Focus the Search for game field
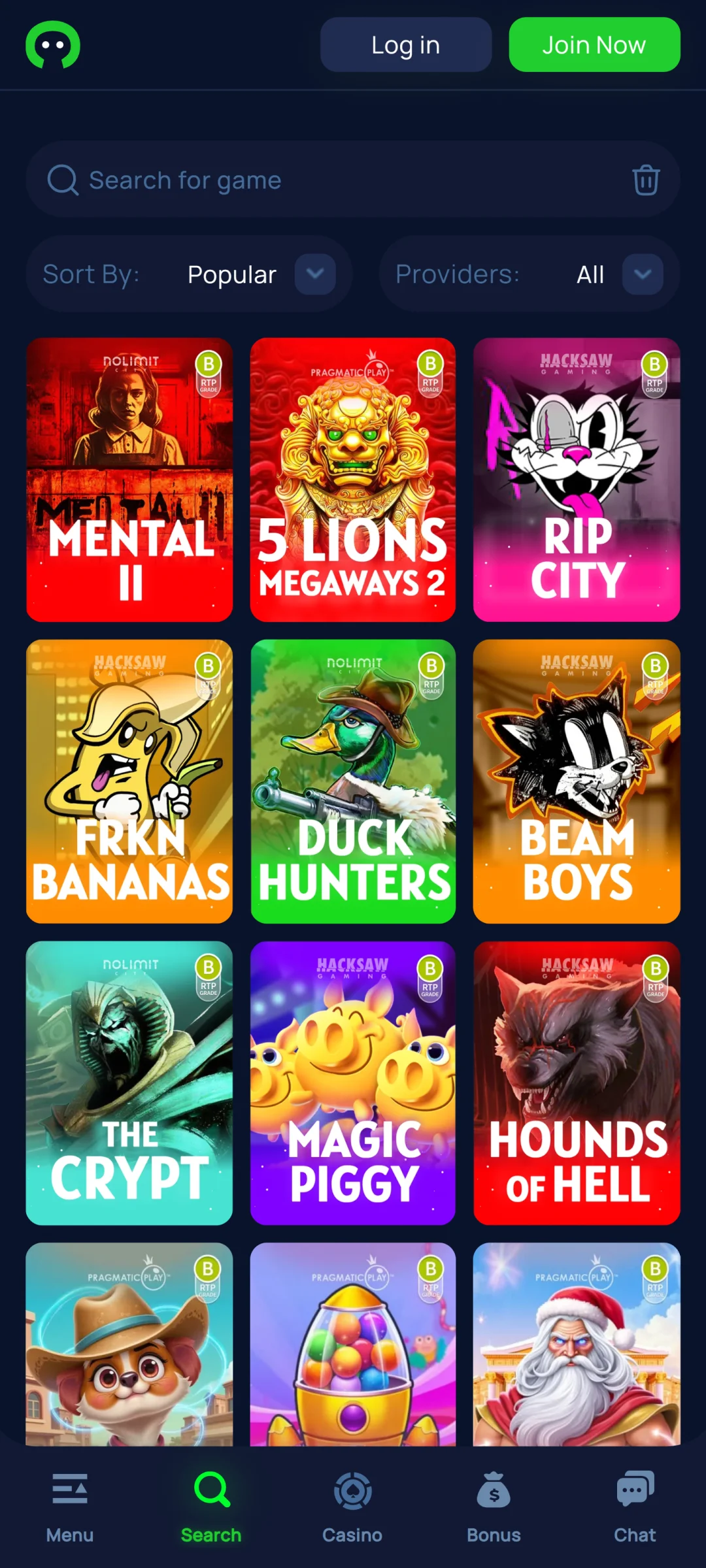The image size is (706, 1568). [340, 180]
